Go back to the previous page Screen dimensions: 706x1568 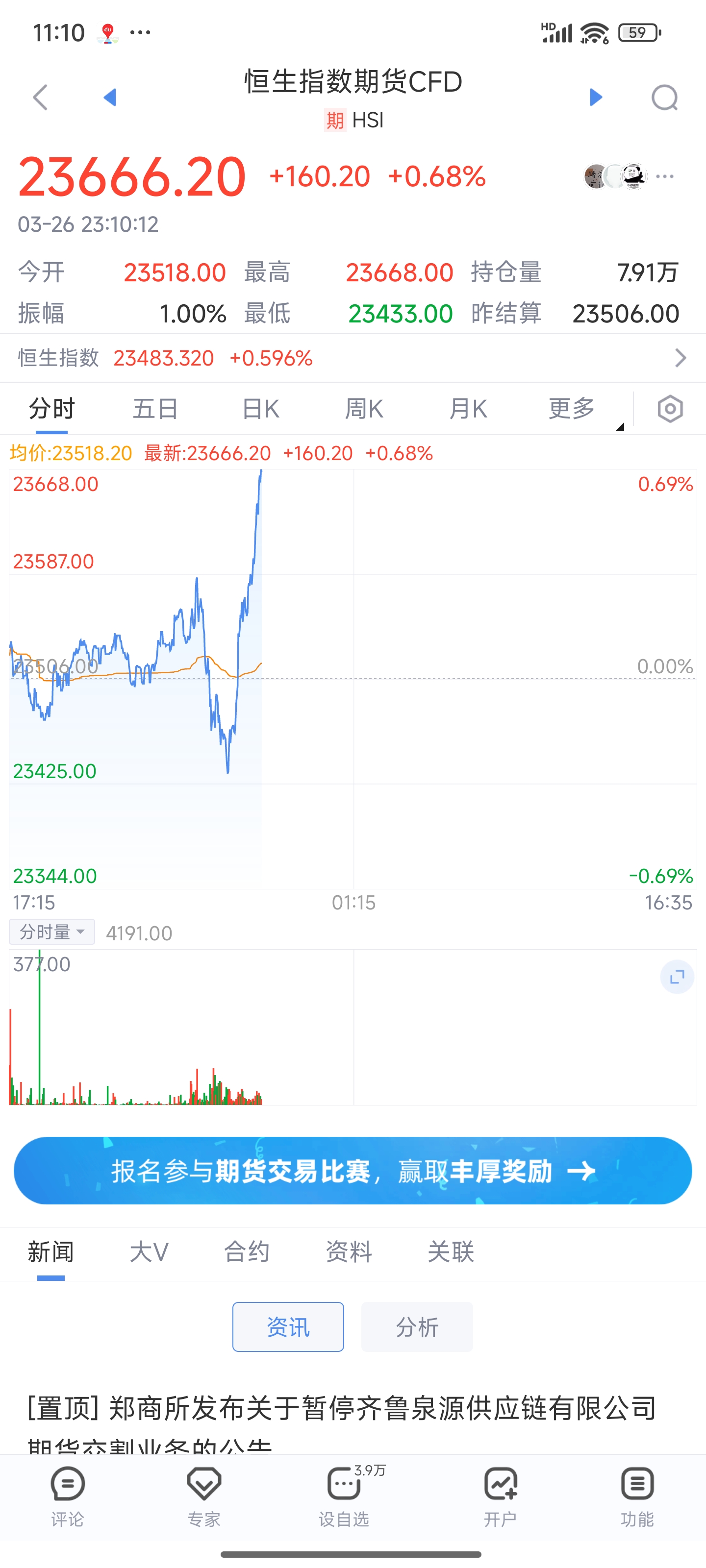[x=40, y=98]
